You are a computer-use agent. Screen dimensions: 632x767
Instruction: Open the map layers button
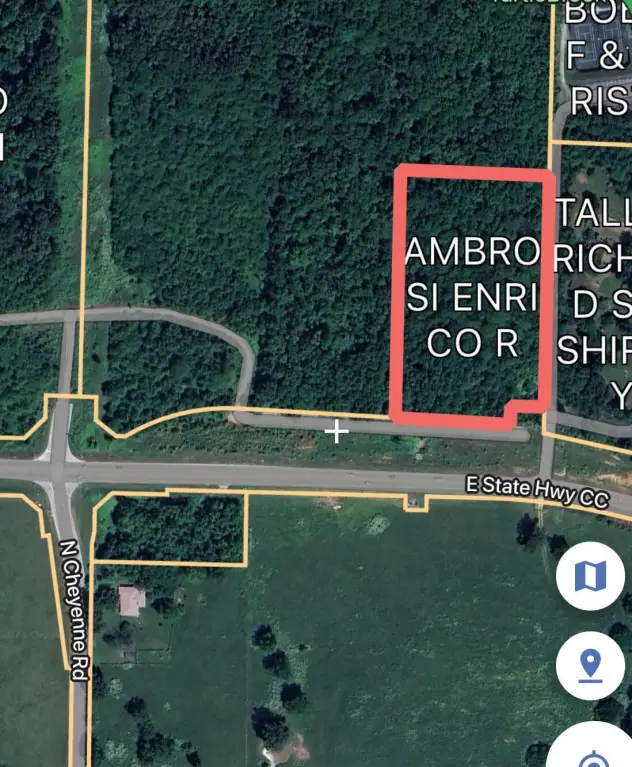(590, 575)
